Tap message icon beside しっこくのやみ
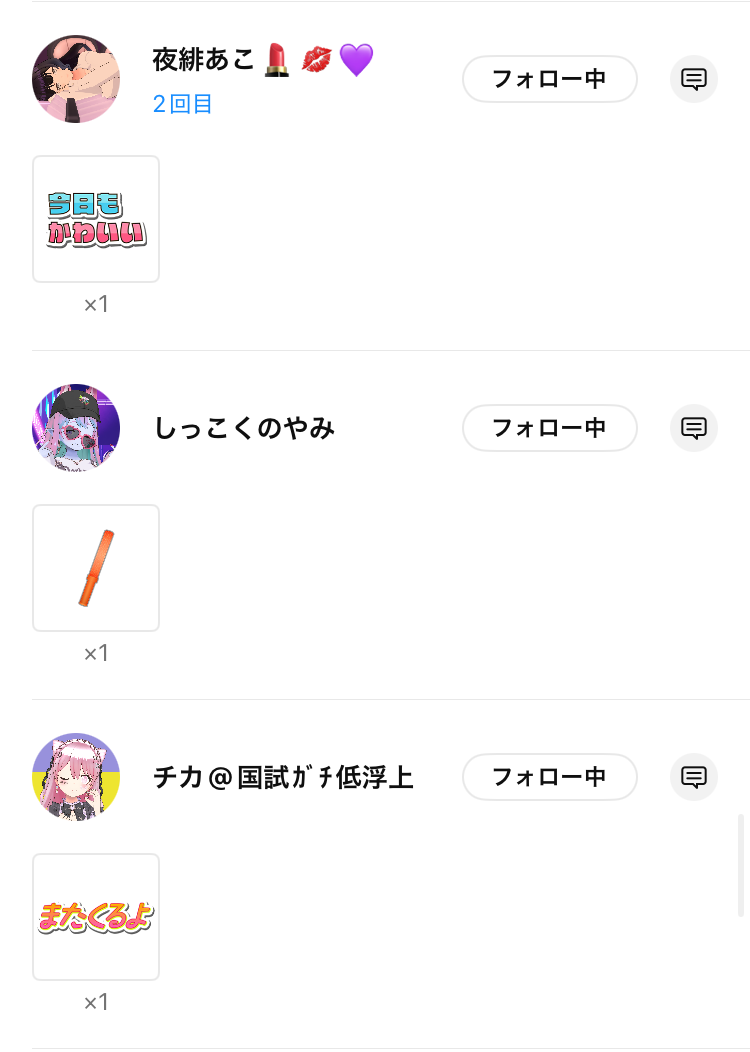The image size is (750, 1052). [x=694, y=428]
